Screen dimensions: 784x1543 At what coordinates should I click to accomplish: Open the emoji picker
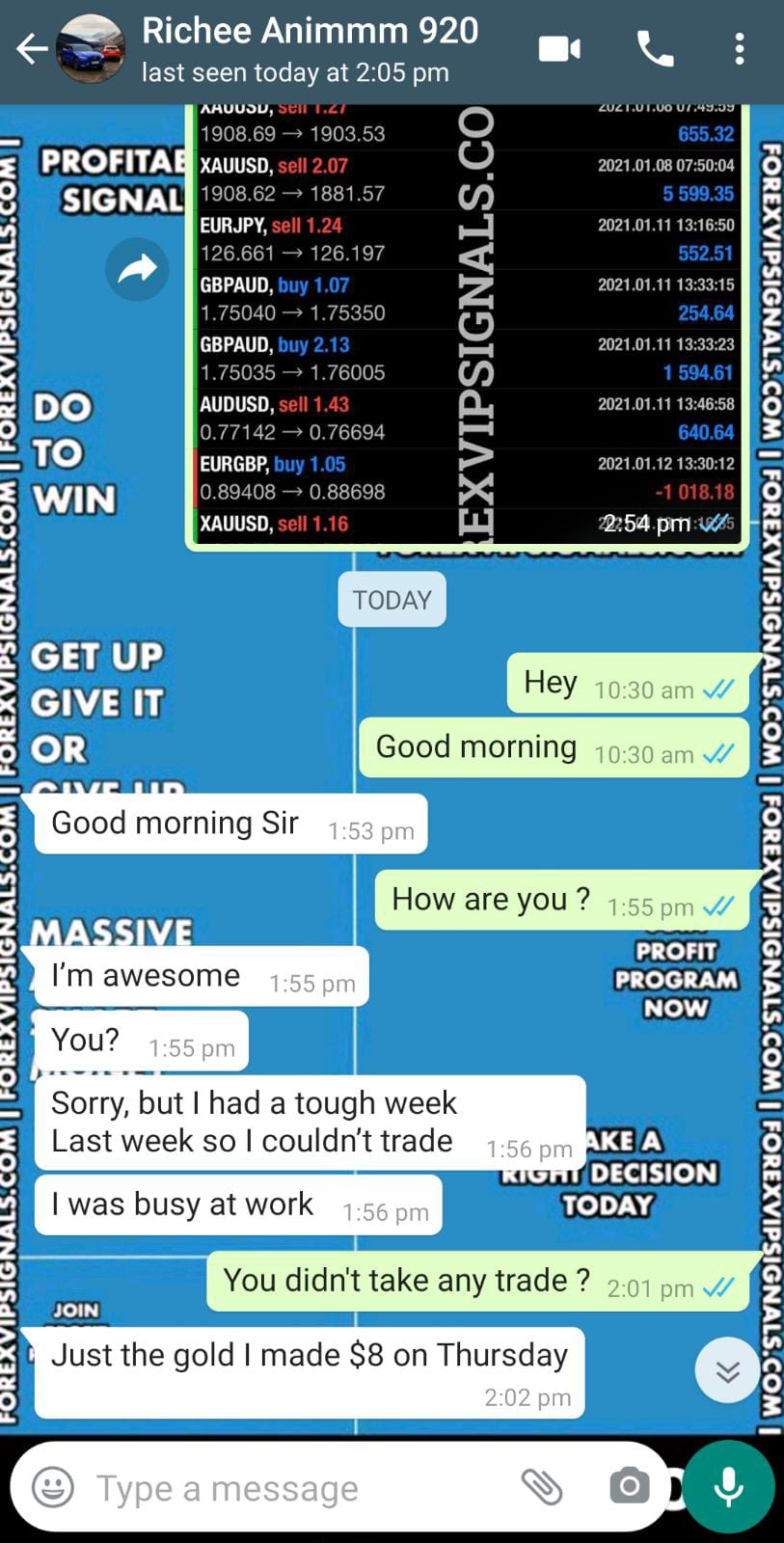coord(53,1487)
